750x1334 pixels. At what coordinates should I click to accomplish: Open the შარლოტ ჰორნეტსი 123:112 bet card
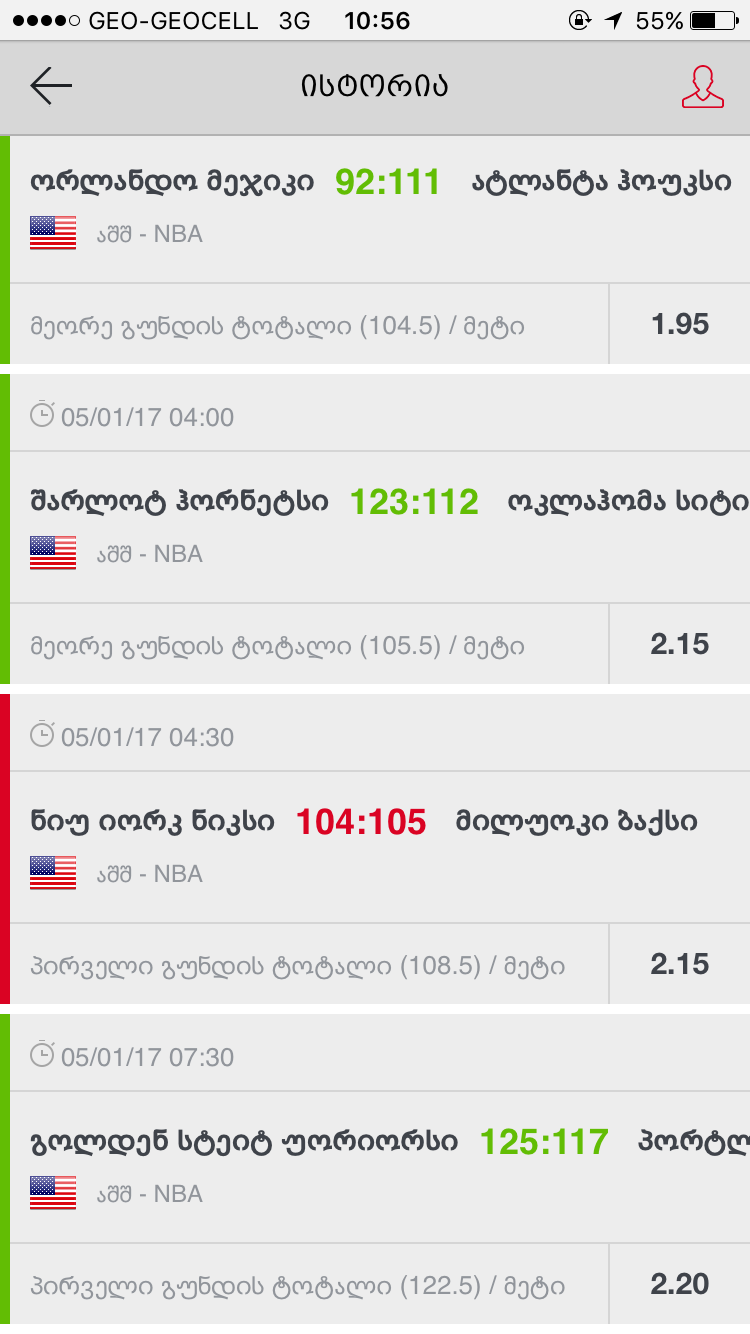click(380, 526)
